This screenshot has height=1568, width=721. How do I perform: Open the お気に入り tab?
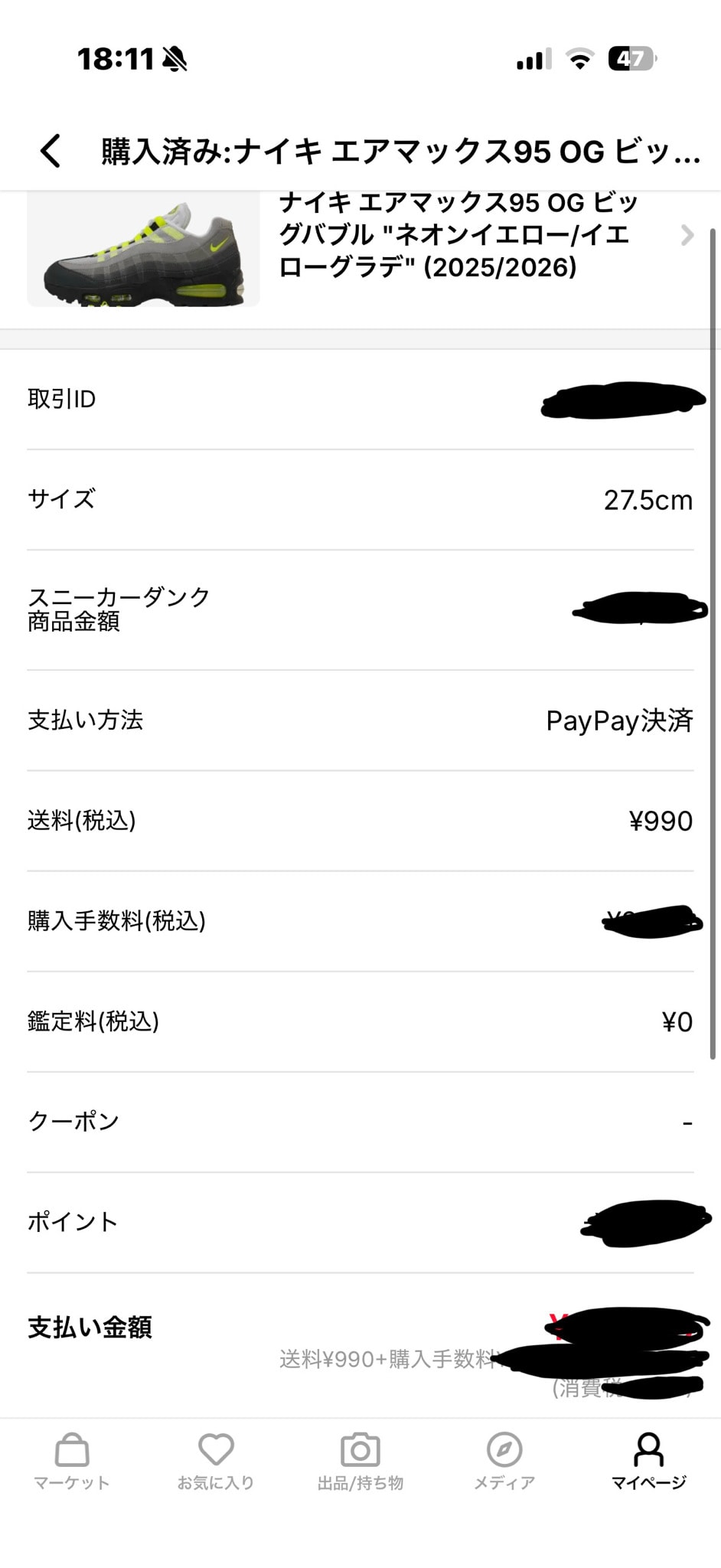coord(216,1462)
